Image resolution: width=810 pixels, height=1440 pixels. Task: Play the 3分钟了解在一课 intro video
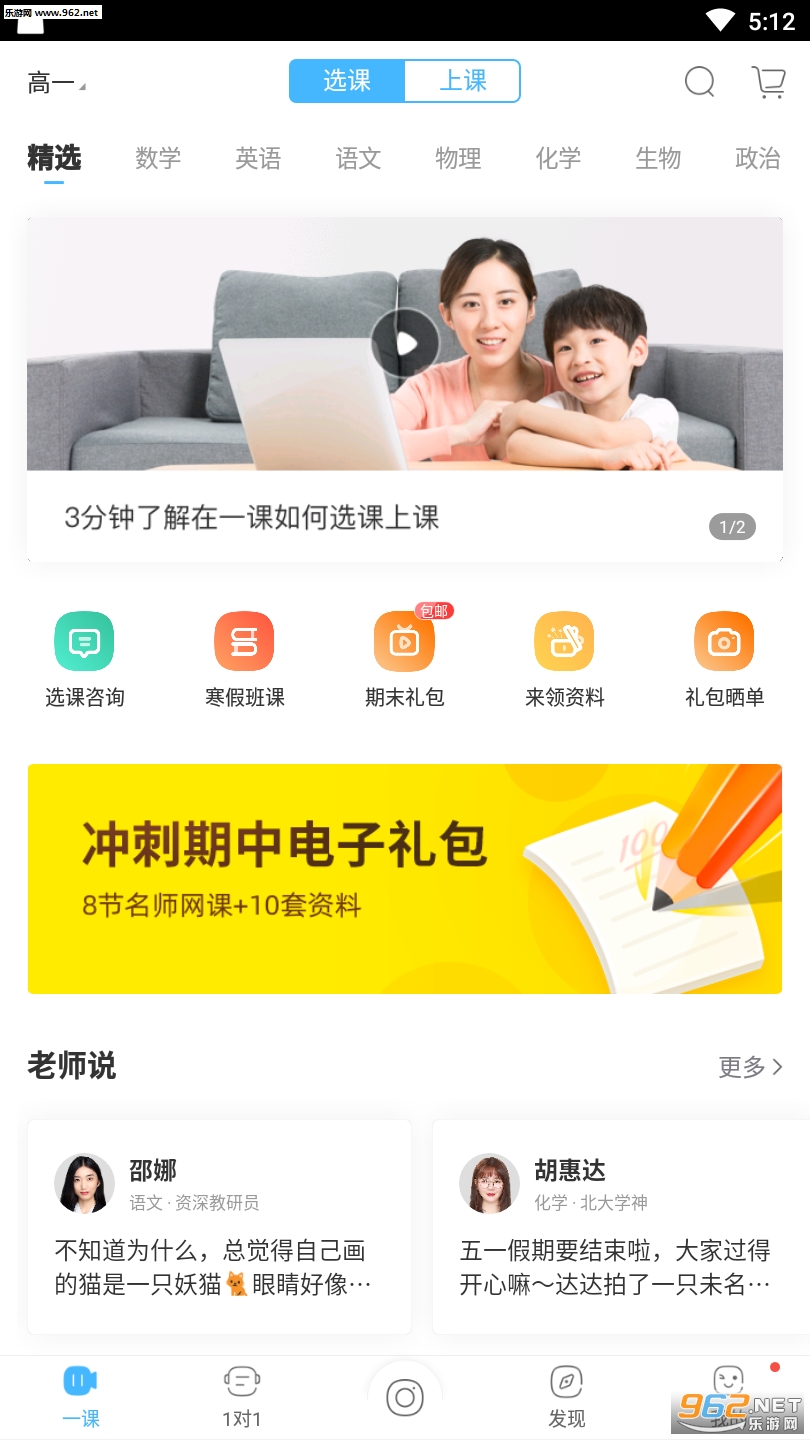coord(405,343)
